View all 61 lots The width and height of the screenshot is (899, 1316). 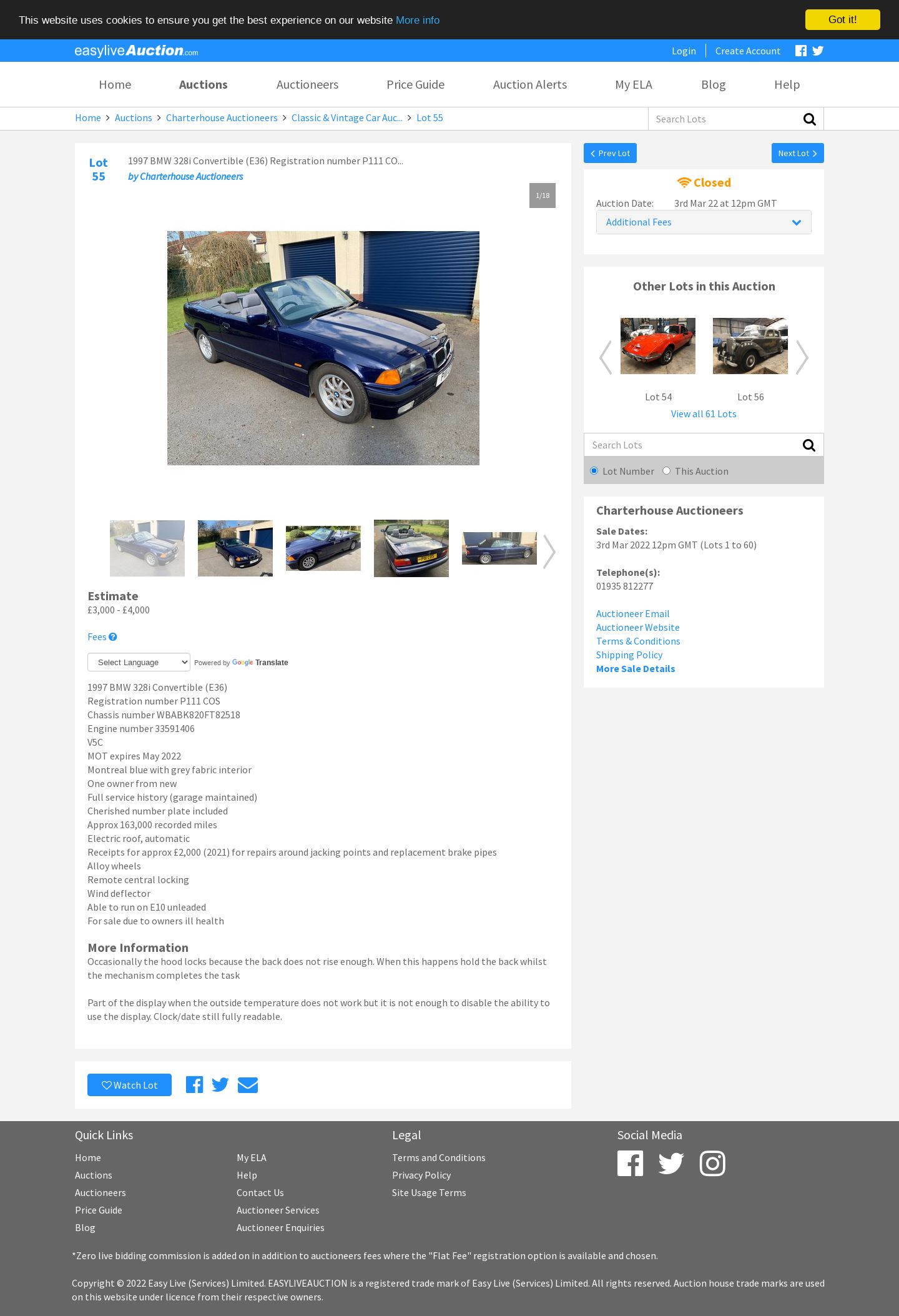[703, 414]
